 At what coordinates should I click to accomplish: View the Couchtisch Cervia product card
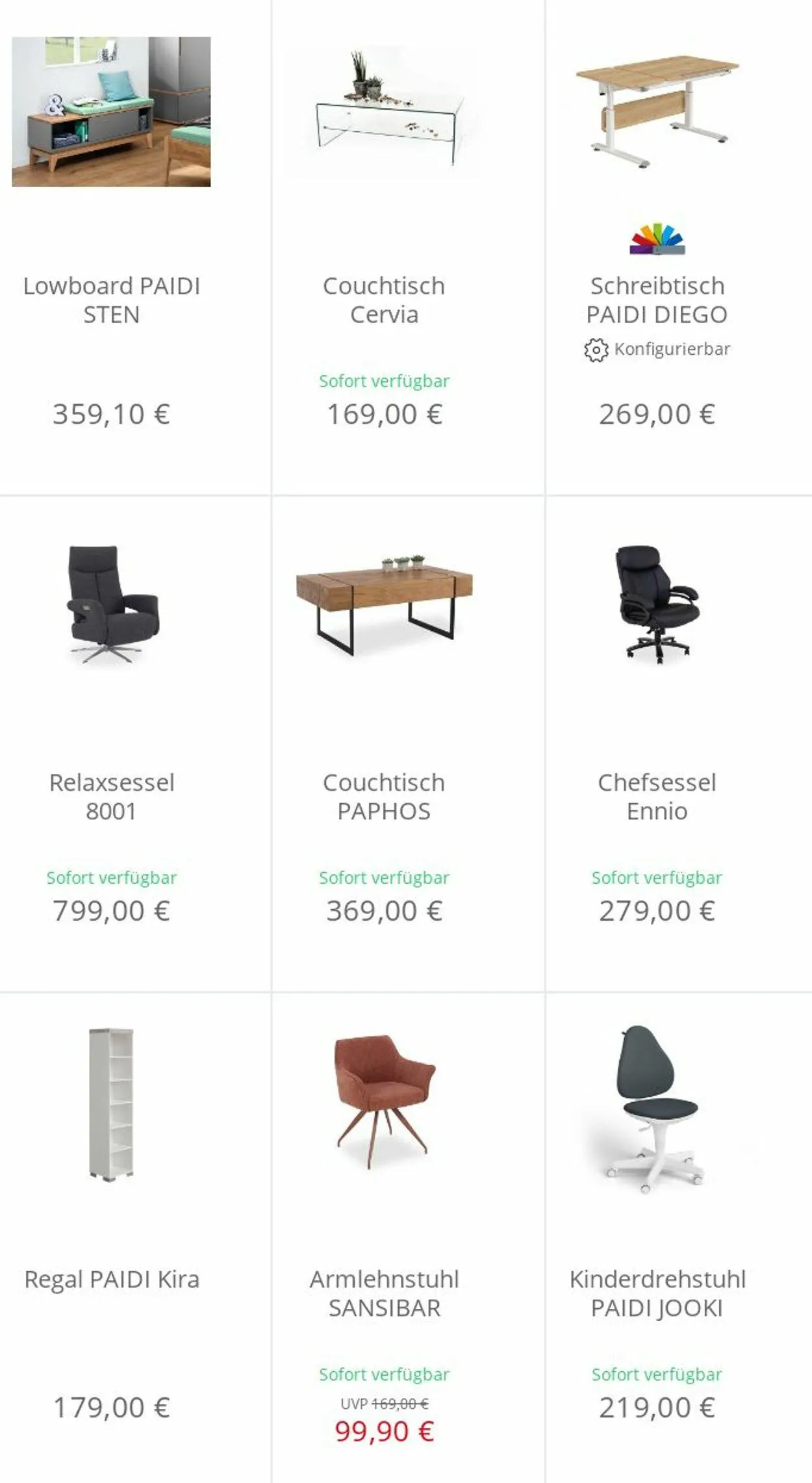click(x=384, y=300)
